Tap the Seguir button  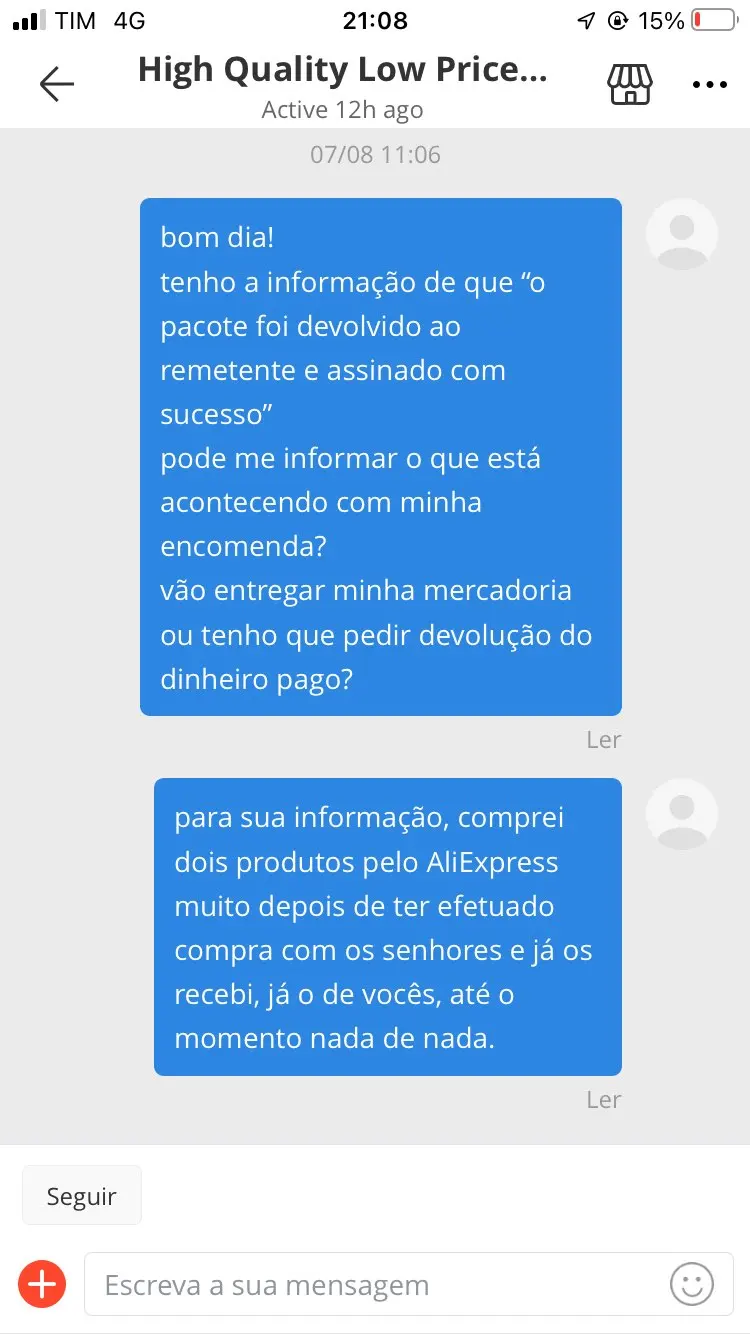[82, 1196]
